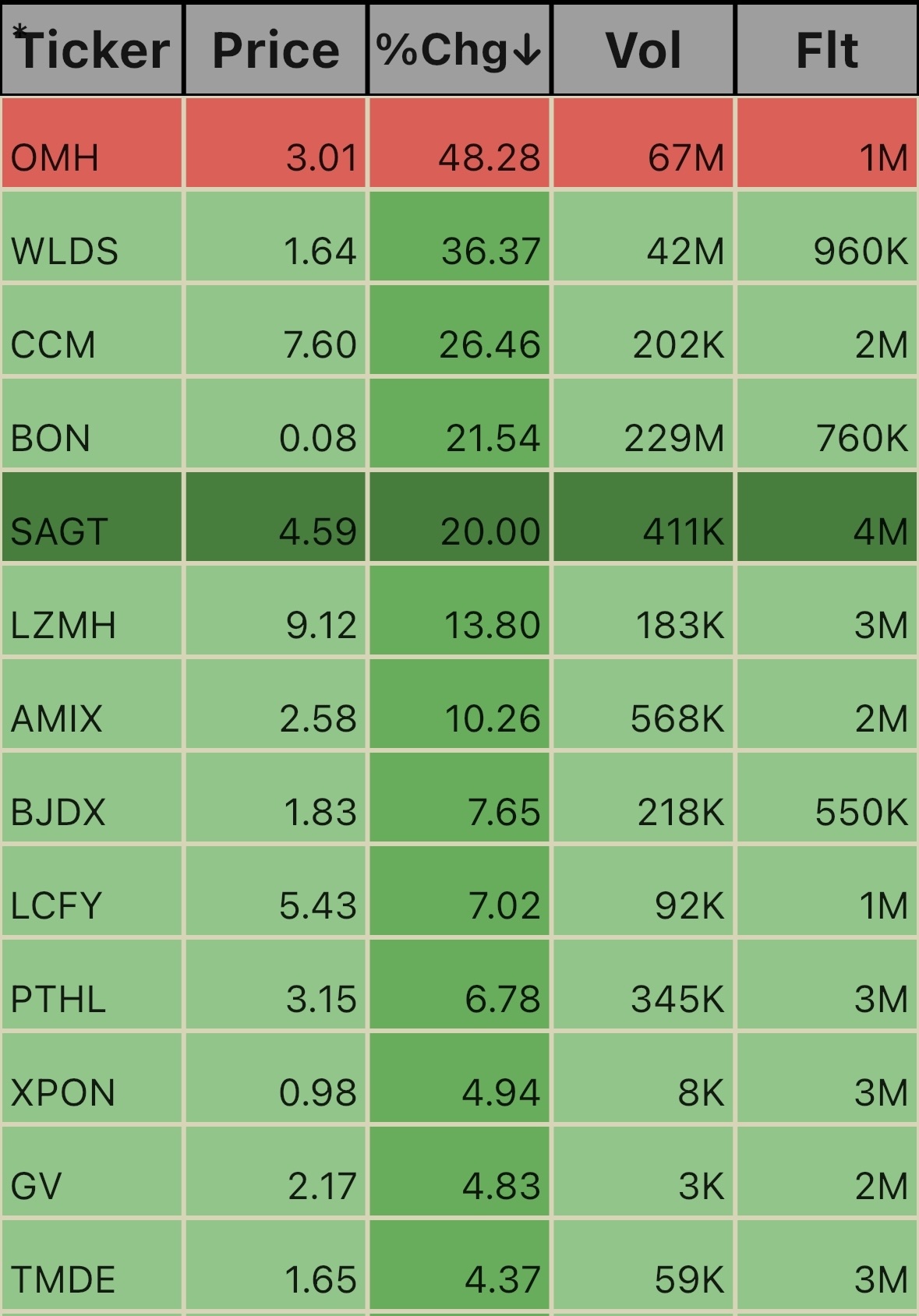Viewport: 919px width, 1316px height.
Task: Select the BJDX row
Action: (58, 812)
